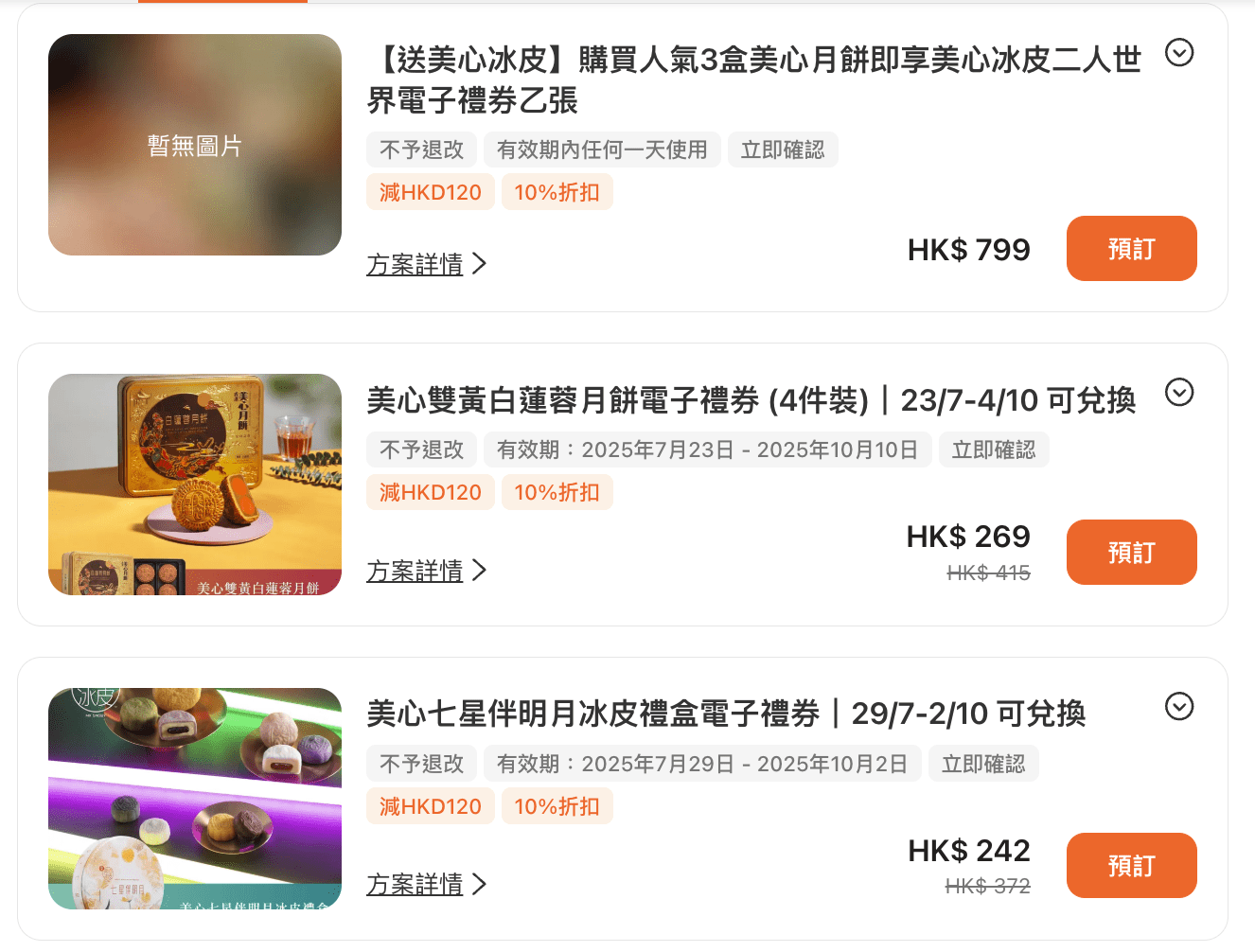Expand the 美心七星伴明月冰皮禮盒 card chevron
This screenshot has width=1255, height=952.
point(1178,706)
